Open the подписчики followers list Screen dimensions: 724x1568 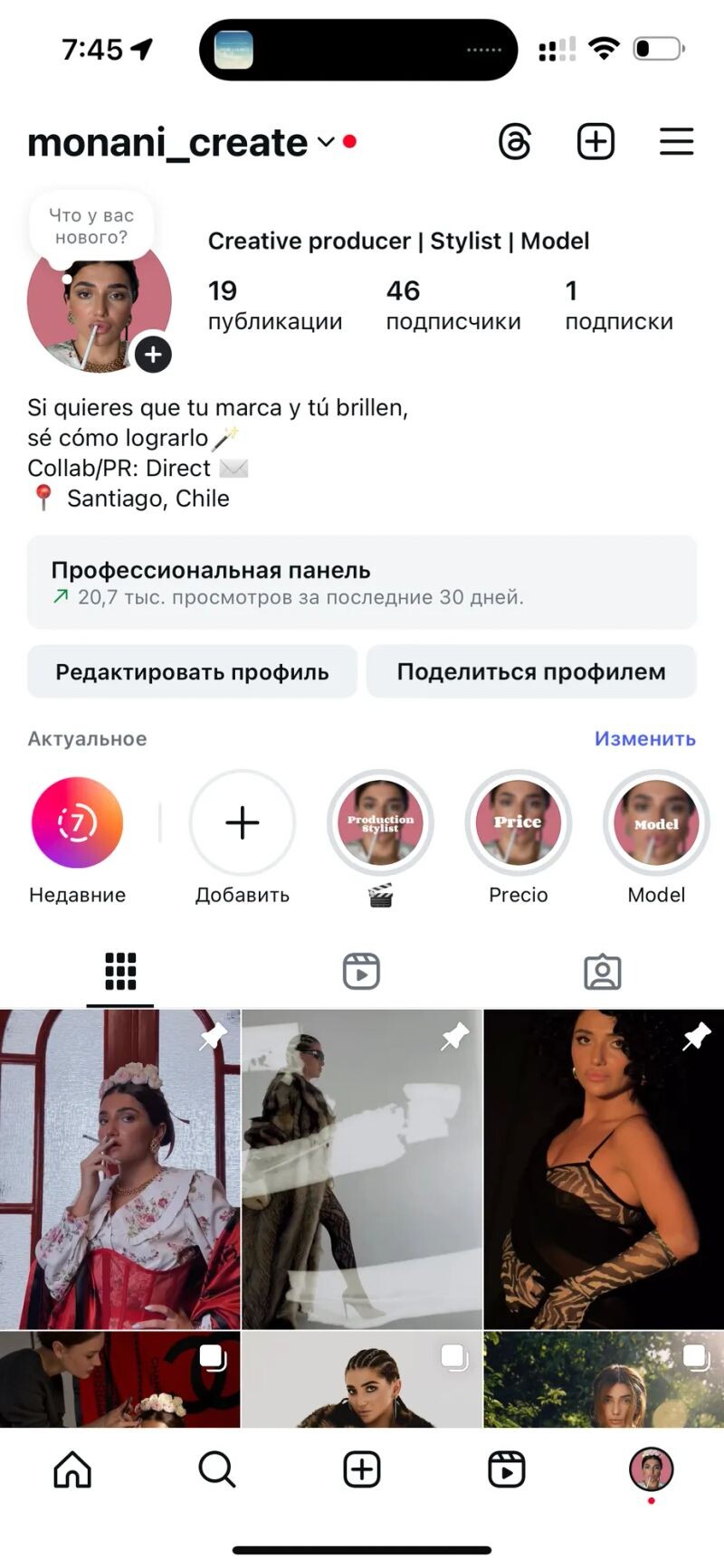pyautogui.click(x=452, y=305)
